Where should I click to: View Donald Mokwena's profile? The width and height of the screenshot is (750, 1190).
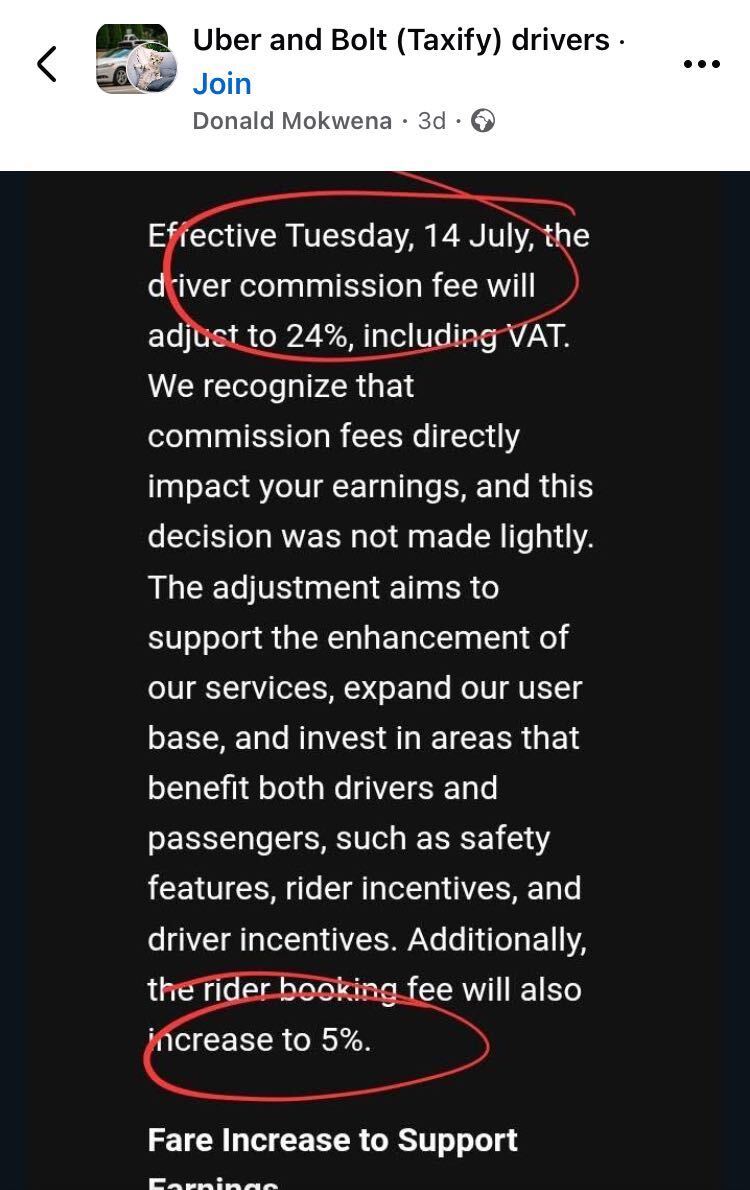coord(291,121)
